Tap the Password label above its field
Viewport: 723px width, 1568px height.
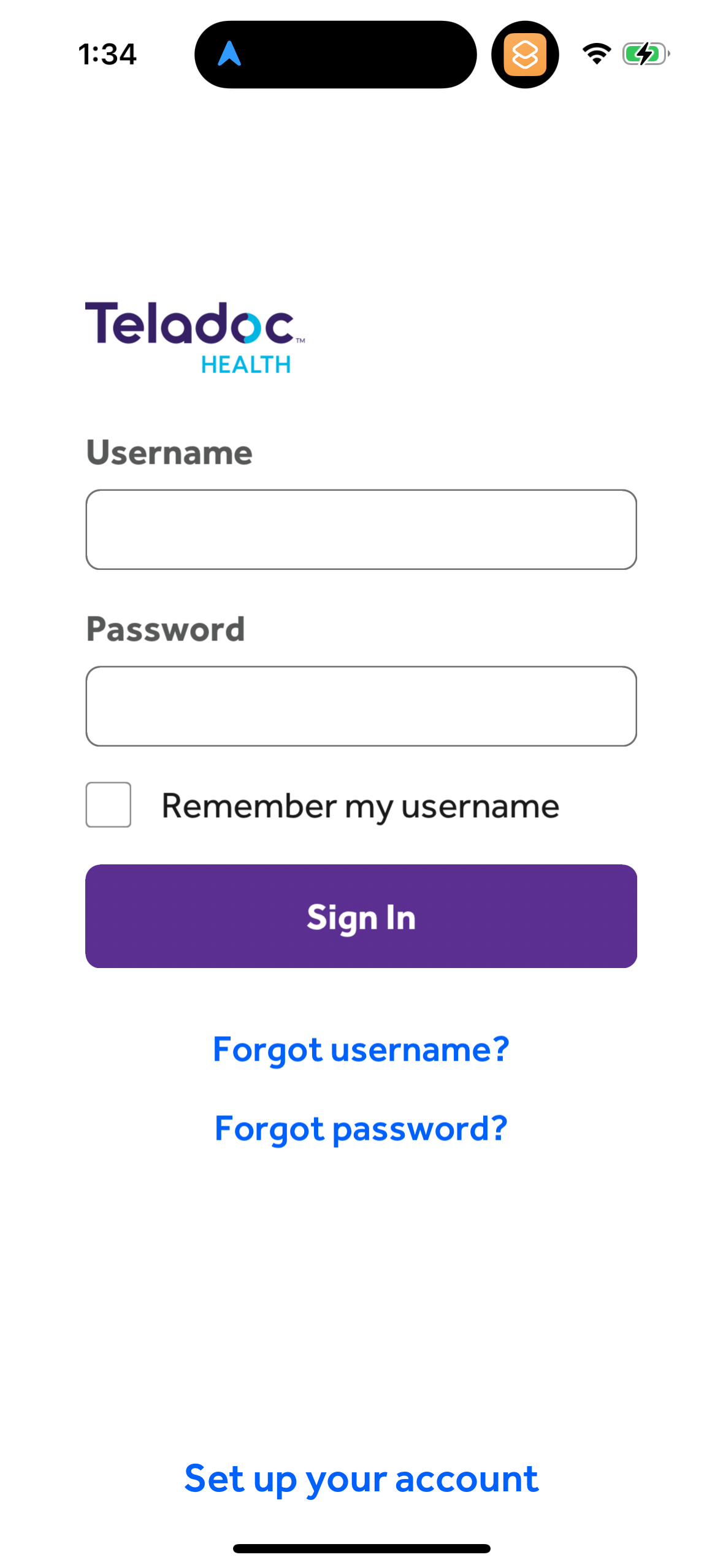166,629
